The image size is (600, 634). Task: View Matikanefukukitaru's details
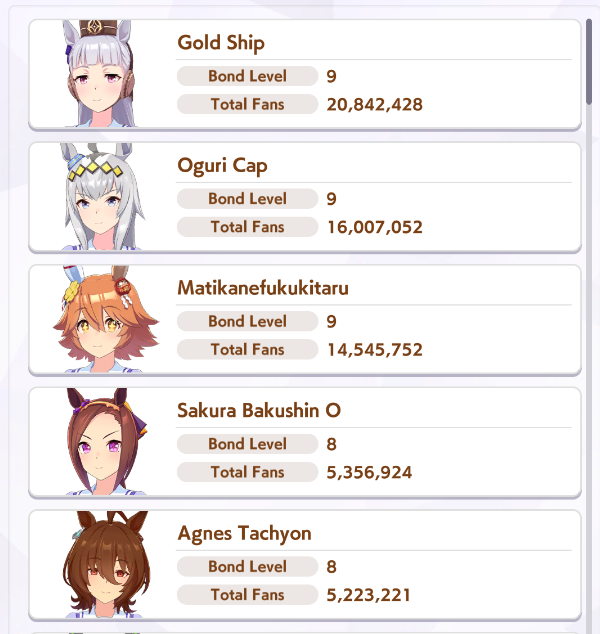point(304,320)
